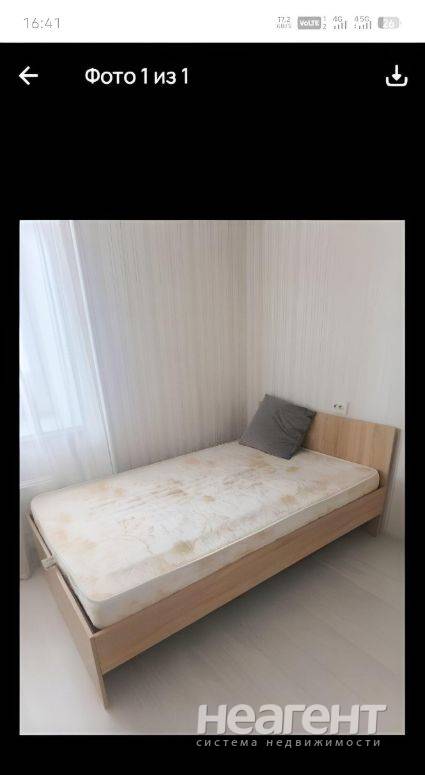The width and height of the screenshot is (425, 775).
Task: Go back from the photo viewer
Action: click(x=28, y=76)
